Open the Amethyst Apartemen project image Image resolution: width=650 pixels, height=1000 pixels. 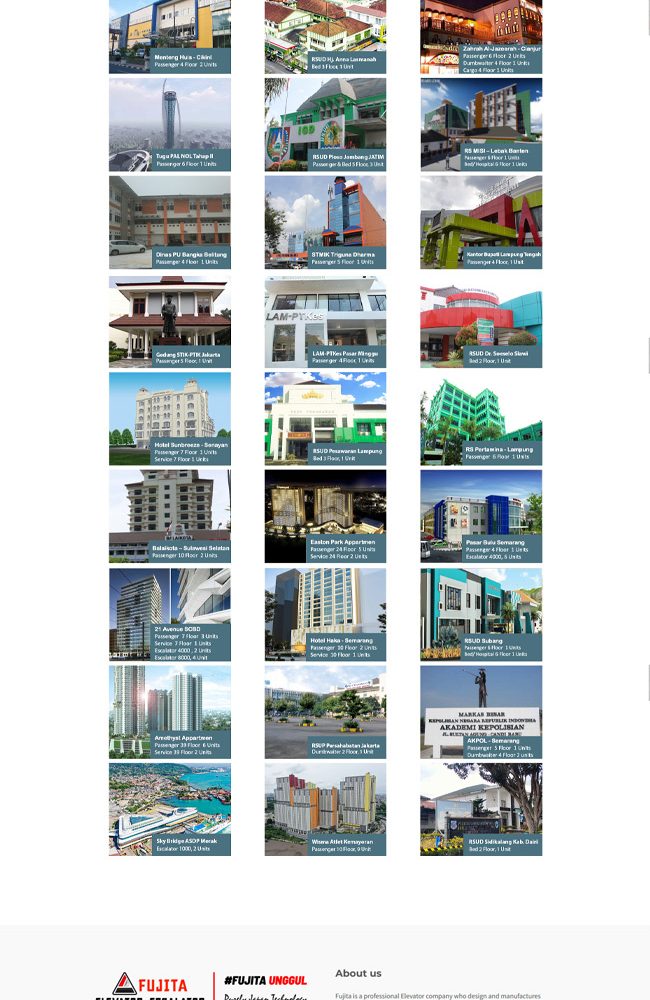(169, 711)
